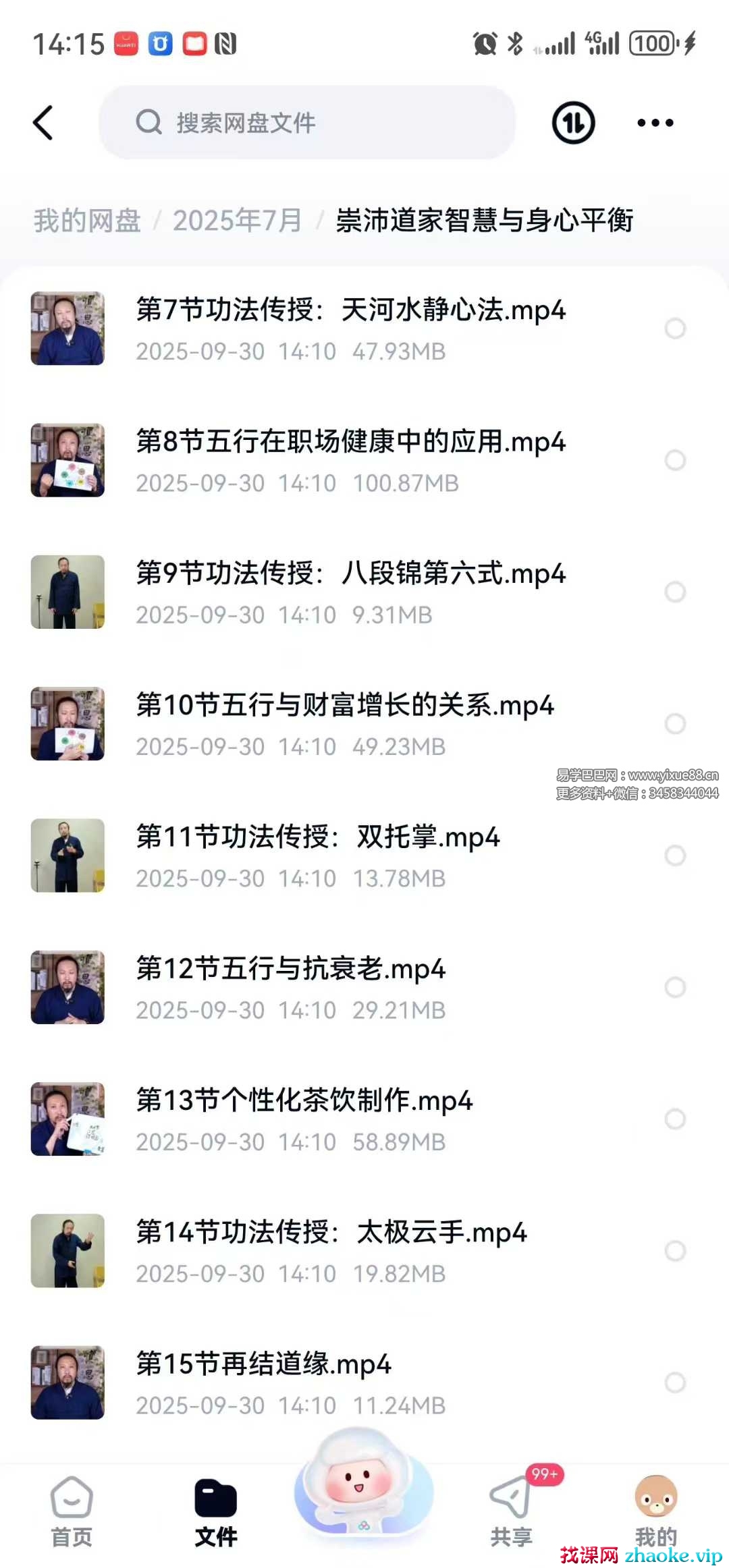Tap the 搜索网盘文件 search box
The width and height of the screenshot is (729, 1568).
click(x=307, y=123)
